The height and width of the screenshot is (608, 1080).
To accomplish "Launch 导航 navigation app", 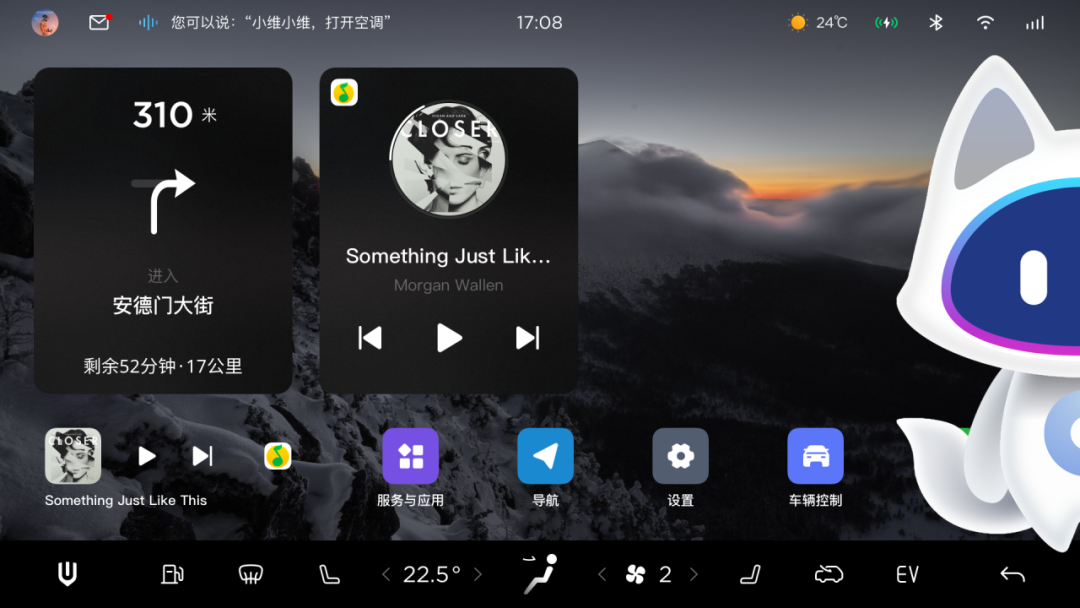I will (545, 456).
